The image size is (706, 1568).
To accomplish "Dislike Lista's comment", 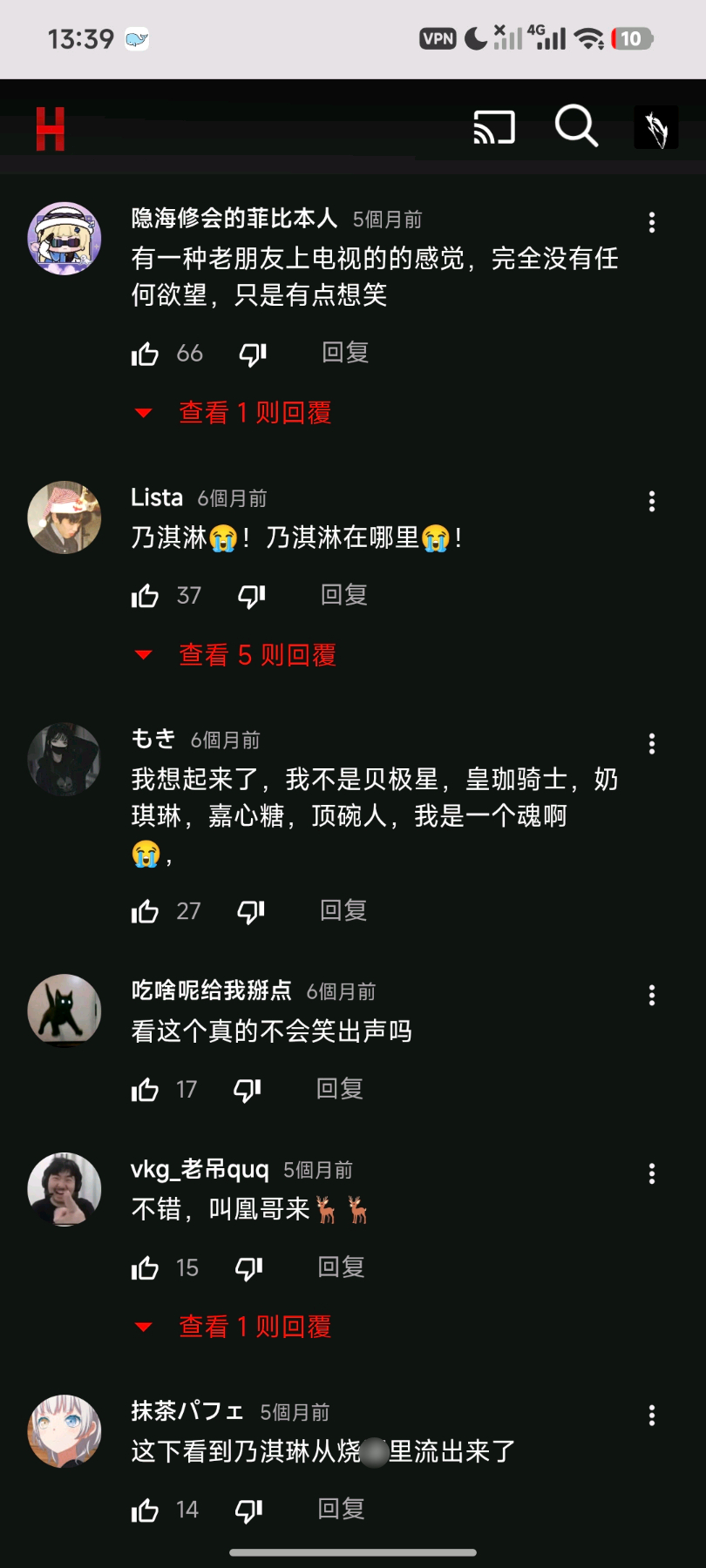I will 253,596.
